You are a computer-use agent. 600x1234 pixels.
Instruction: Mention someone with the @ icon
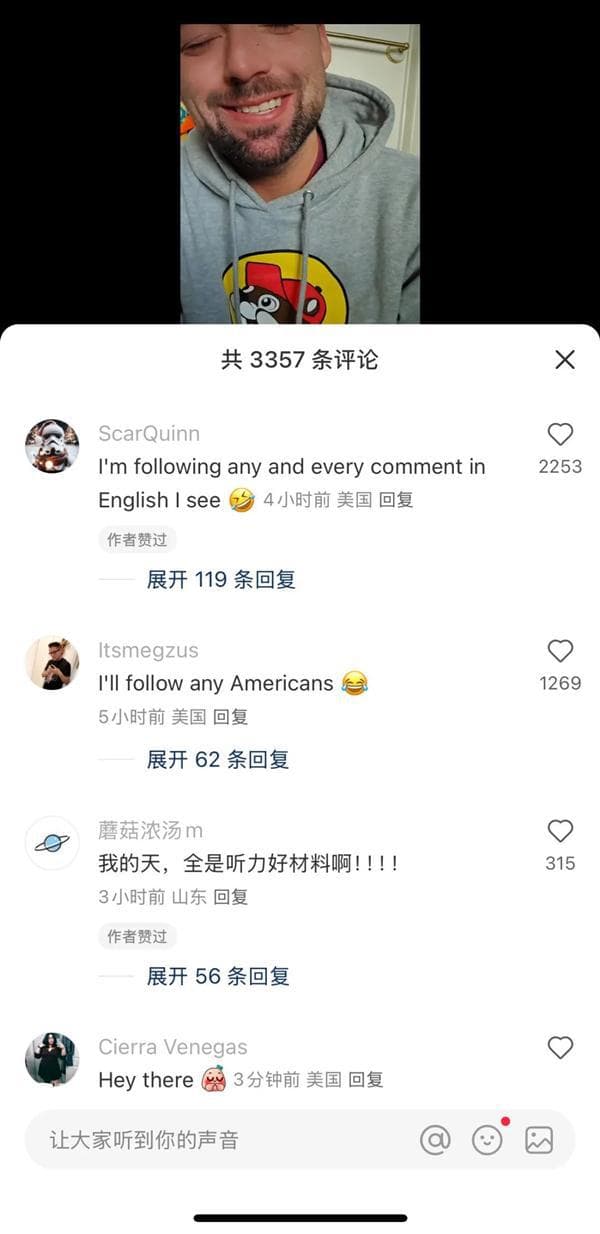tap(435, 1139)
